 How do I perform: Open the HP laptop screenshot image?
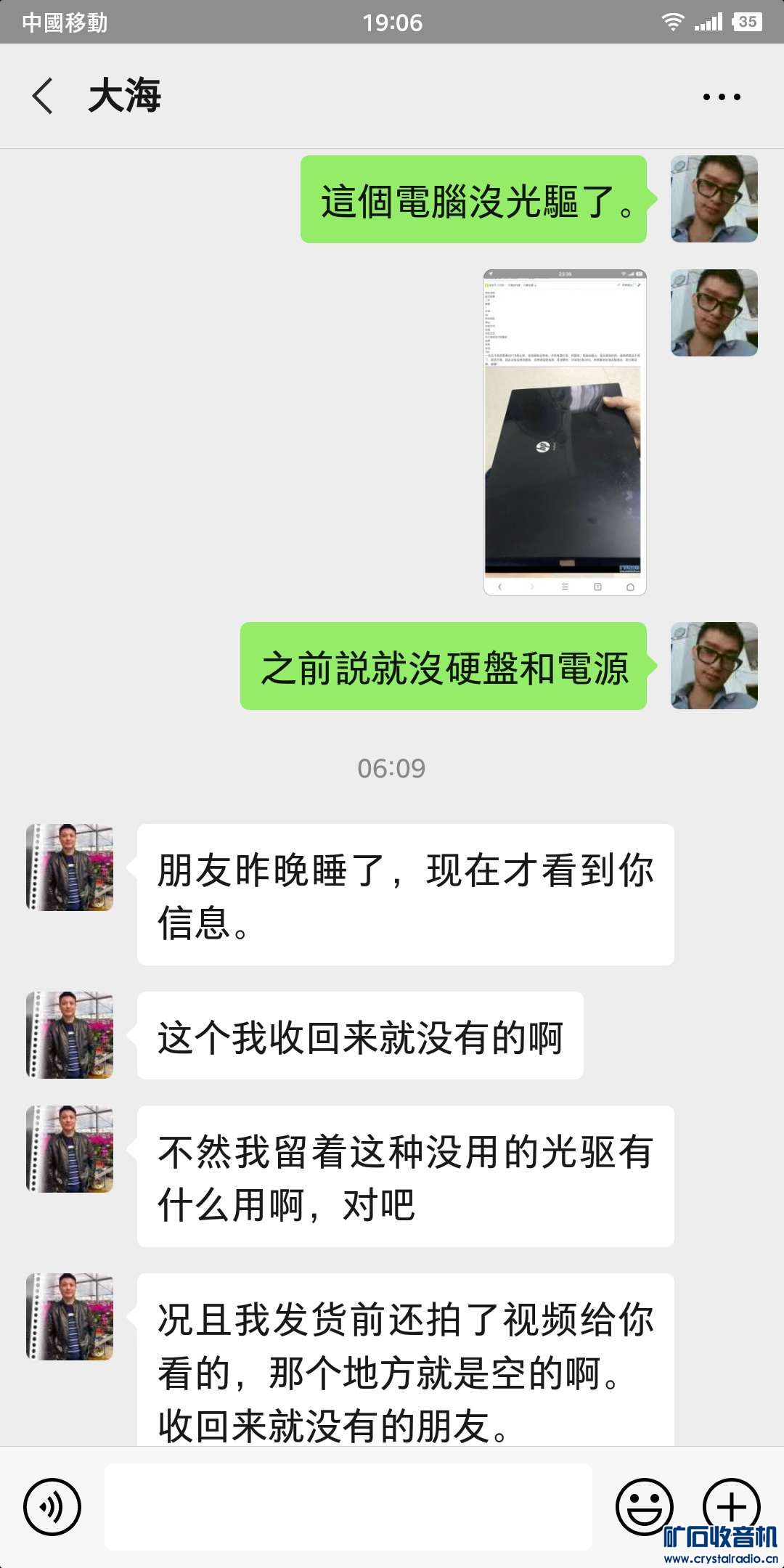pyautogui.click(x=565, y=433)
